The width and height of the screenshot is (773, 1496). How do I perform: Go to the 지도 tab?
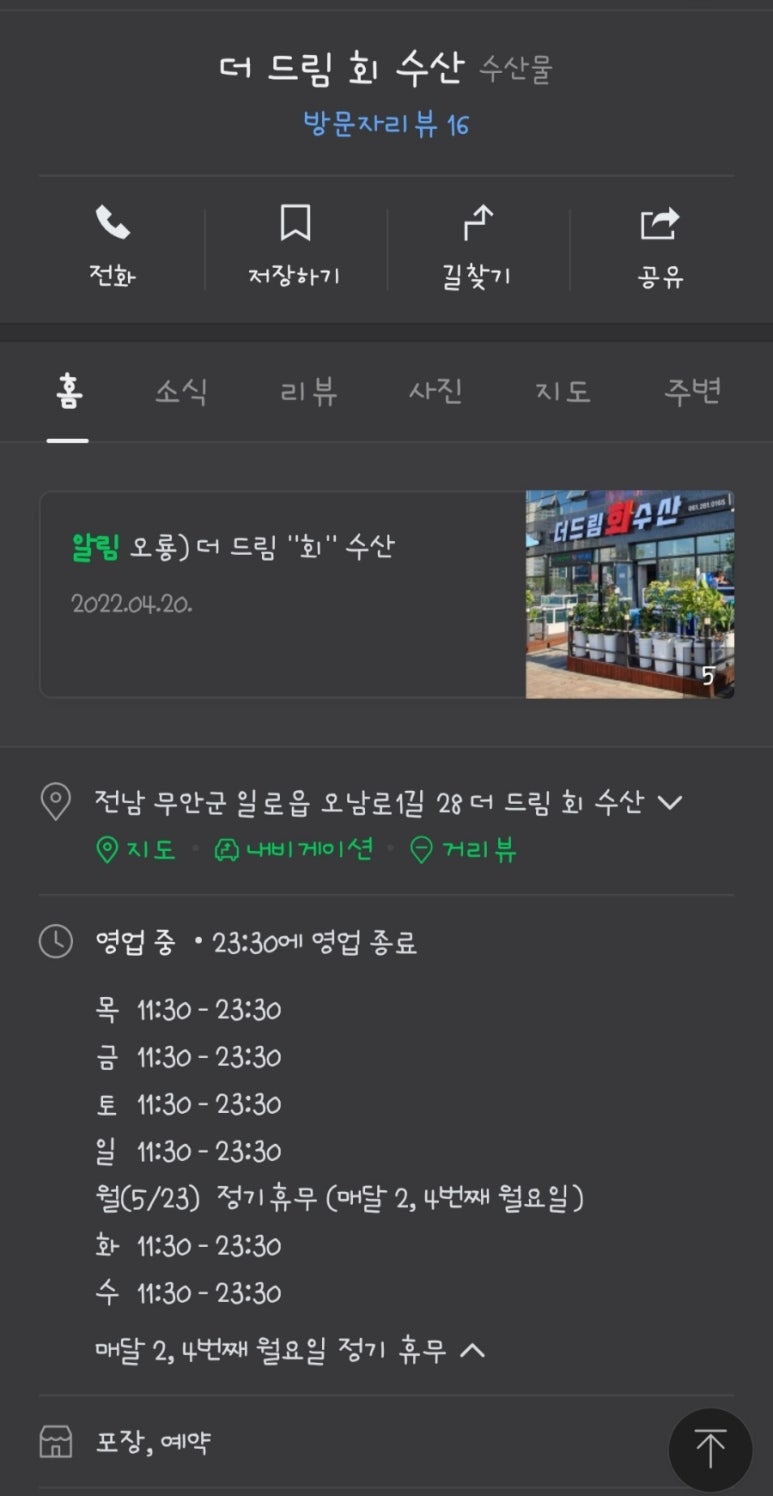563,392
